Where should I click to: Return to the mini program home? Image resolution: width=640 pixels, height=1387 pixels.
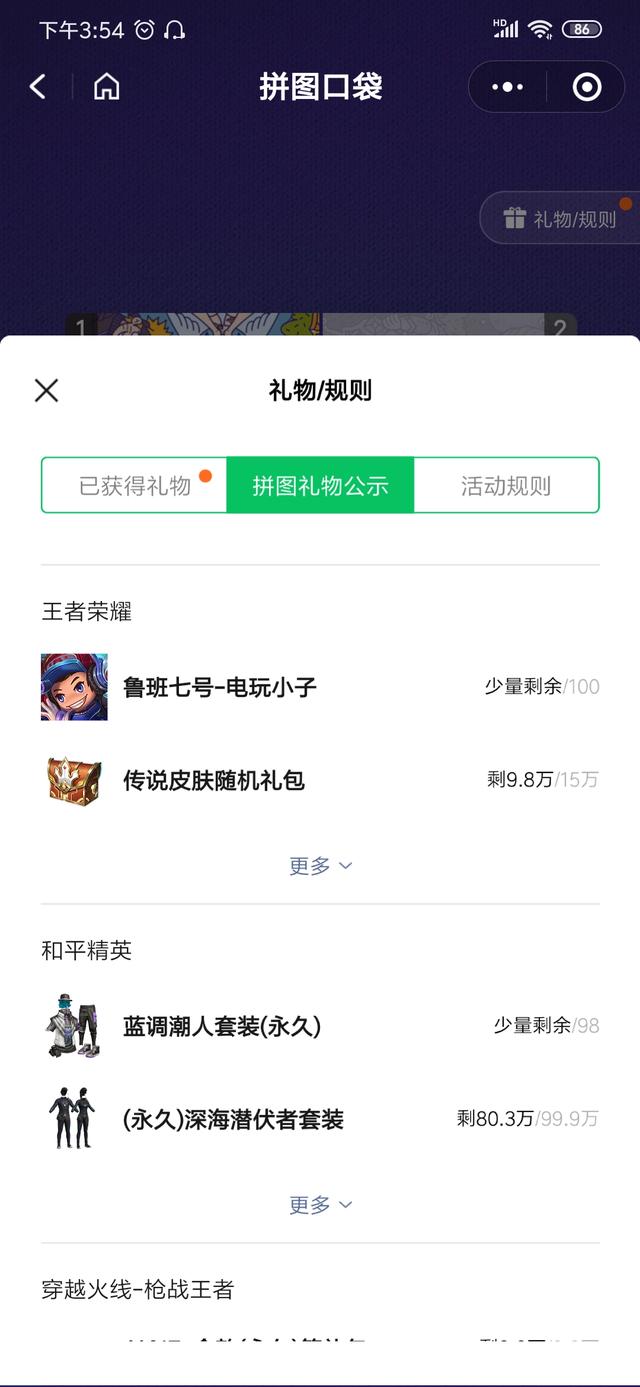106,87
